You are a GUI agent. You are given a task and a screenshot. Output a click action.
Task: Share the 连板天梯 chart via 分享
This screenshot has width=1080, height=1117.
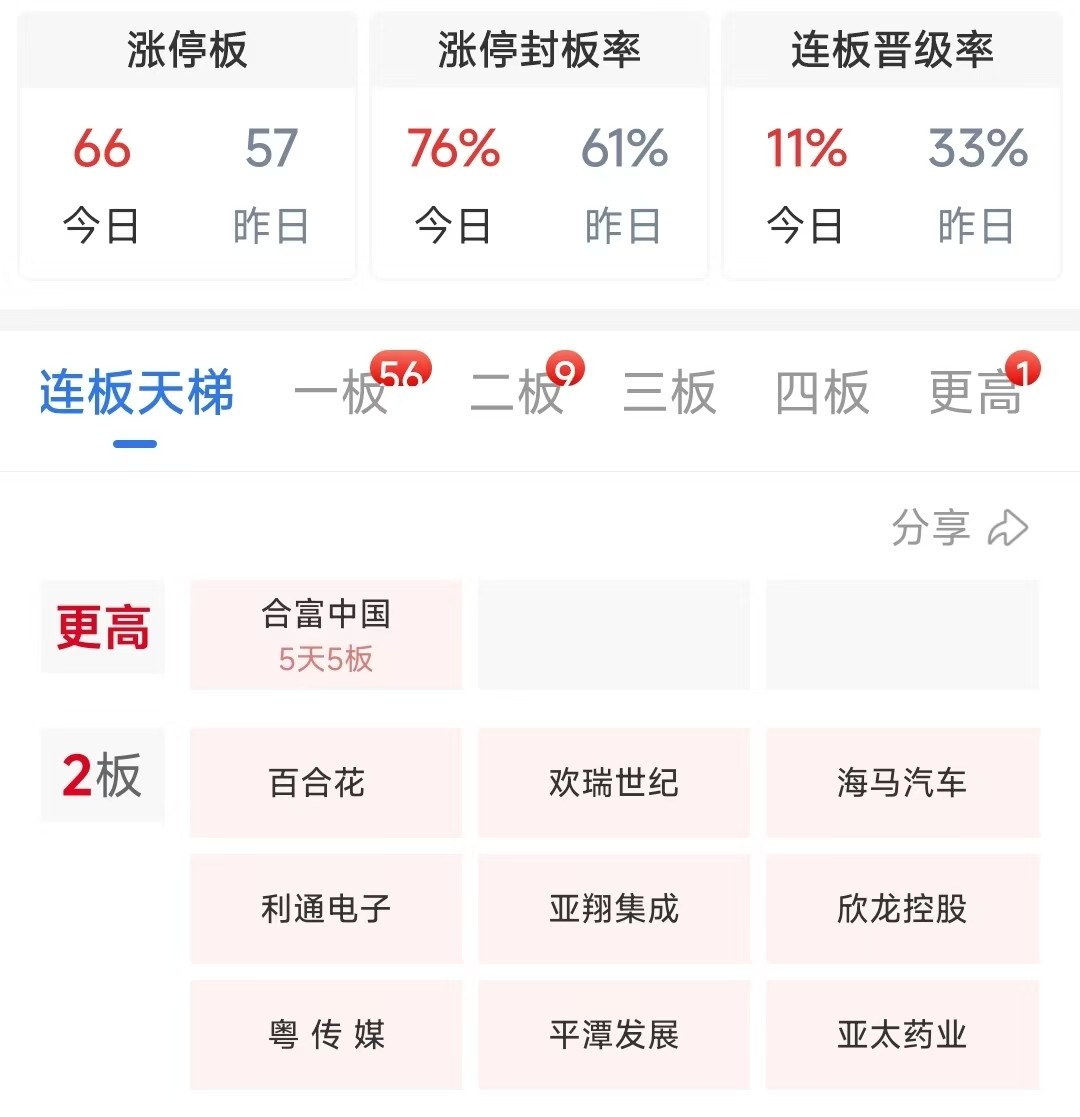coord(958,527)
